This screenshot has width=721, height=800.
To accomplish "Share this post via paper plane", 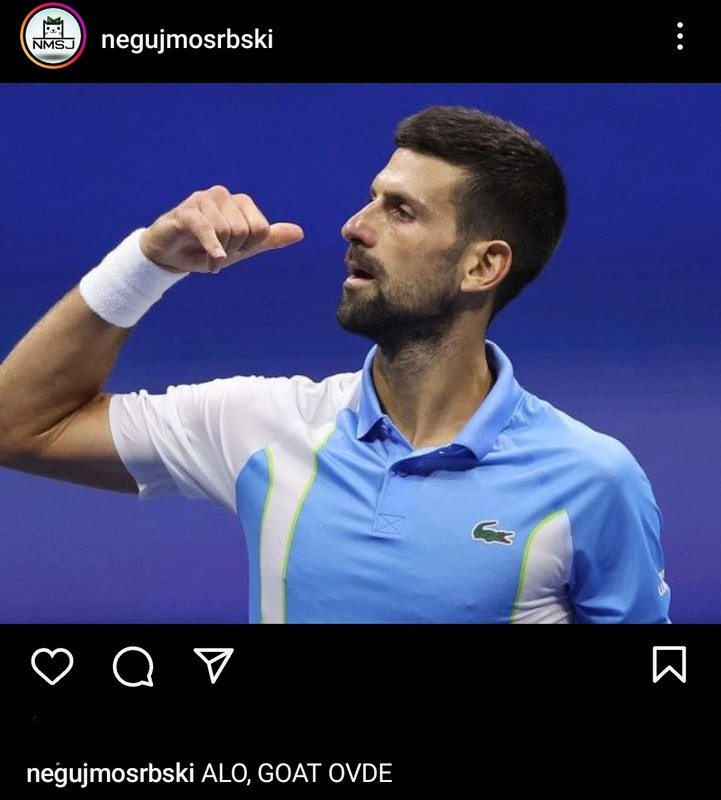I will 213,665.
